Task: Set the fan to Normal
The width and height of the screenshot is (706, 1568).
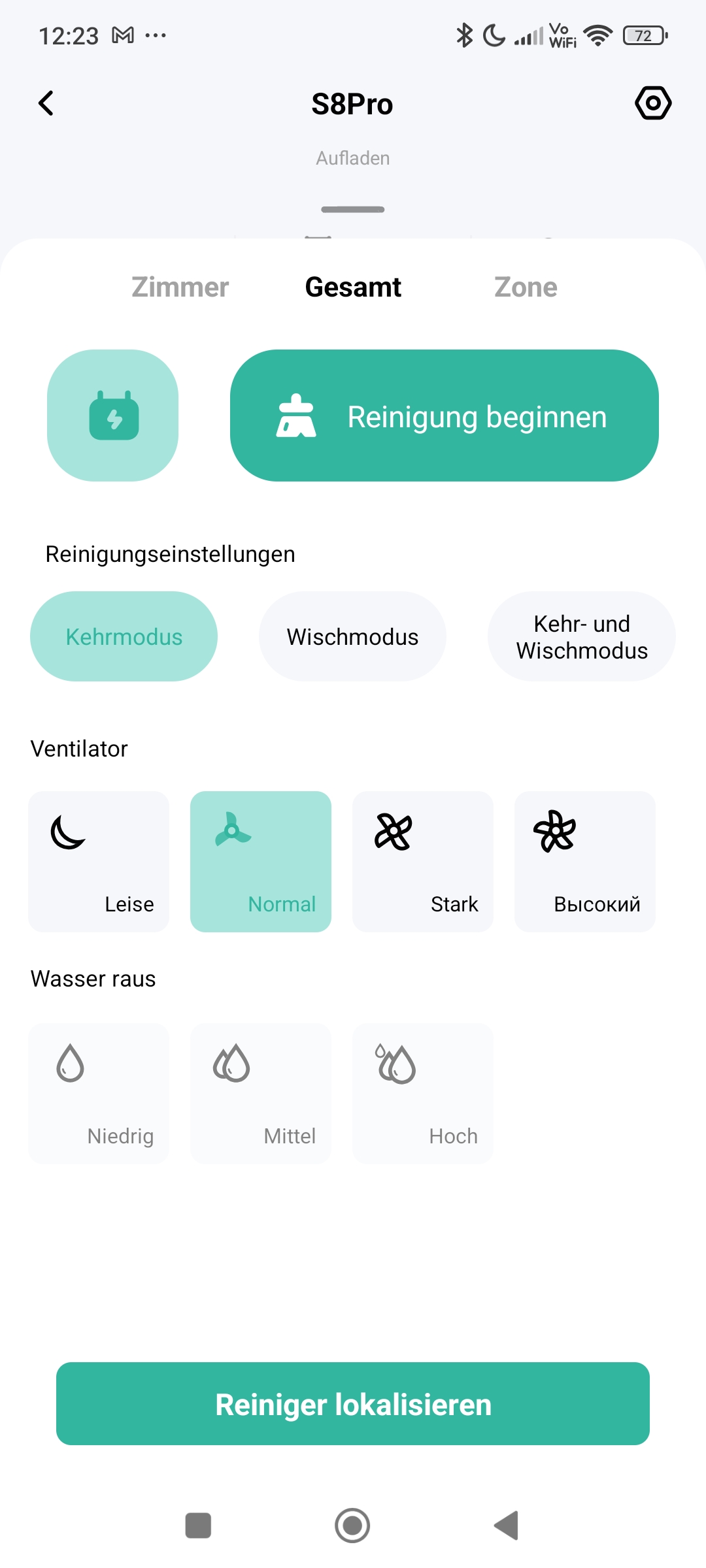Action: click(x=261, y=862)
